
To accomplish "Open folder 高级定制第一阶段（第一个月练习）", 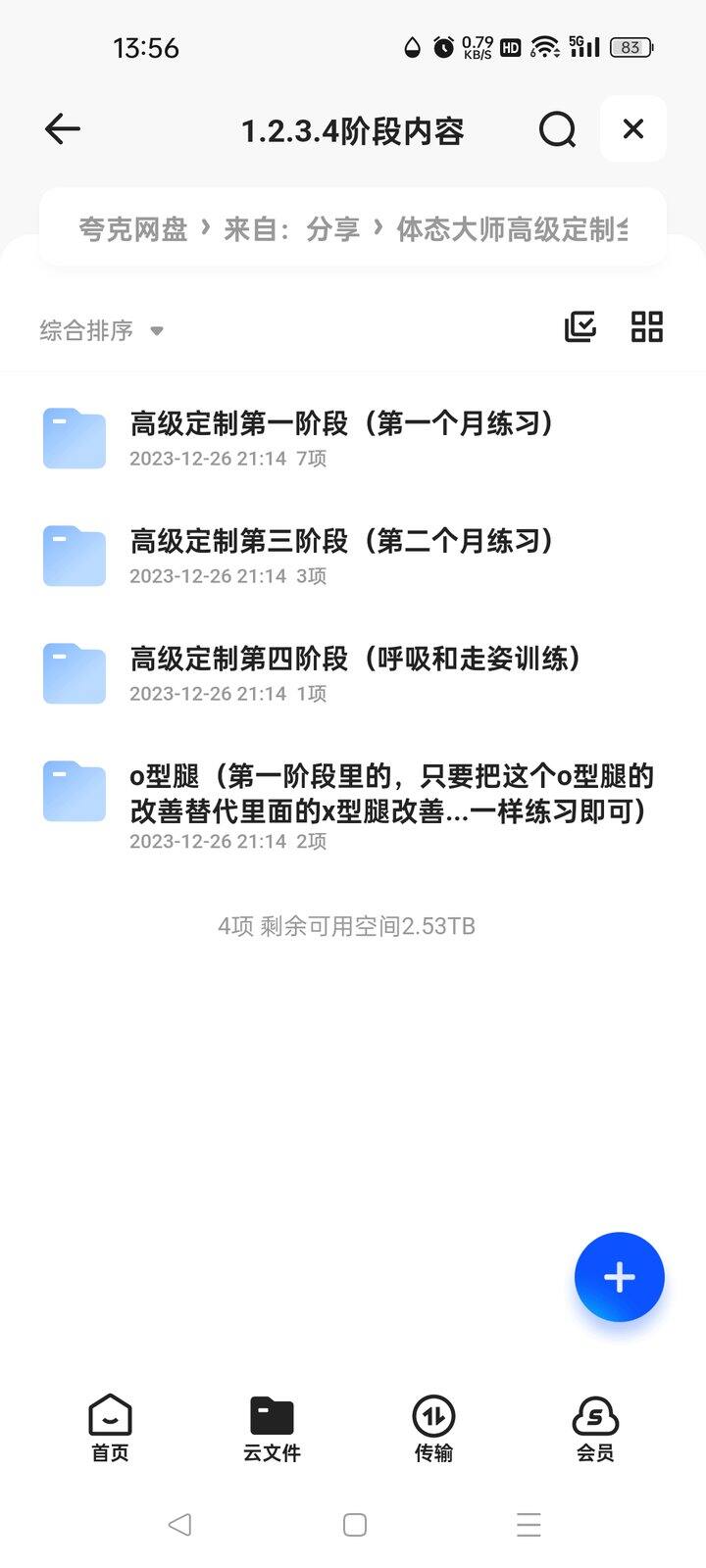I will point(342,437).
